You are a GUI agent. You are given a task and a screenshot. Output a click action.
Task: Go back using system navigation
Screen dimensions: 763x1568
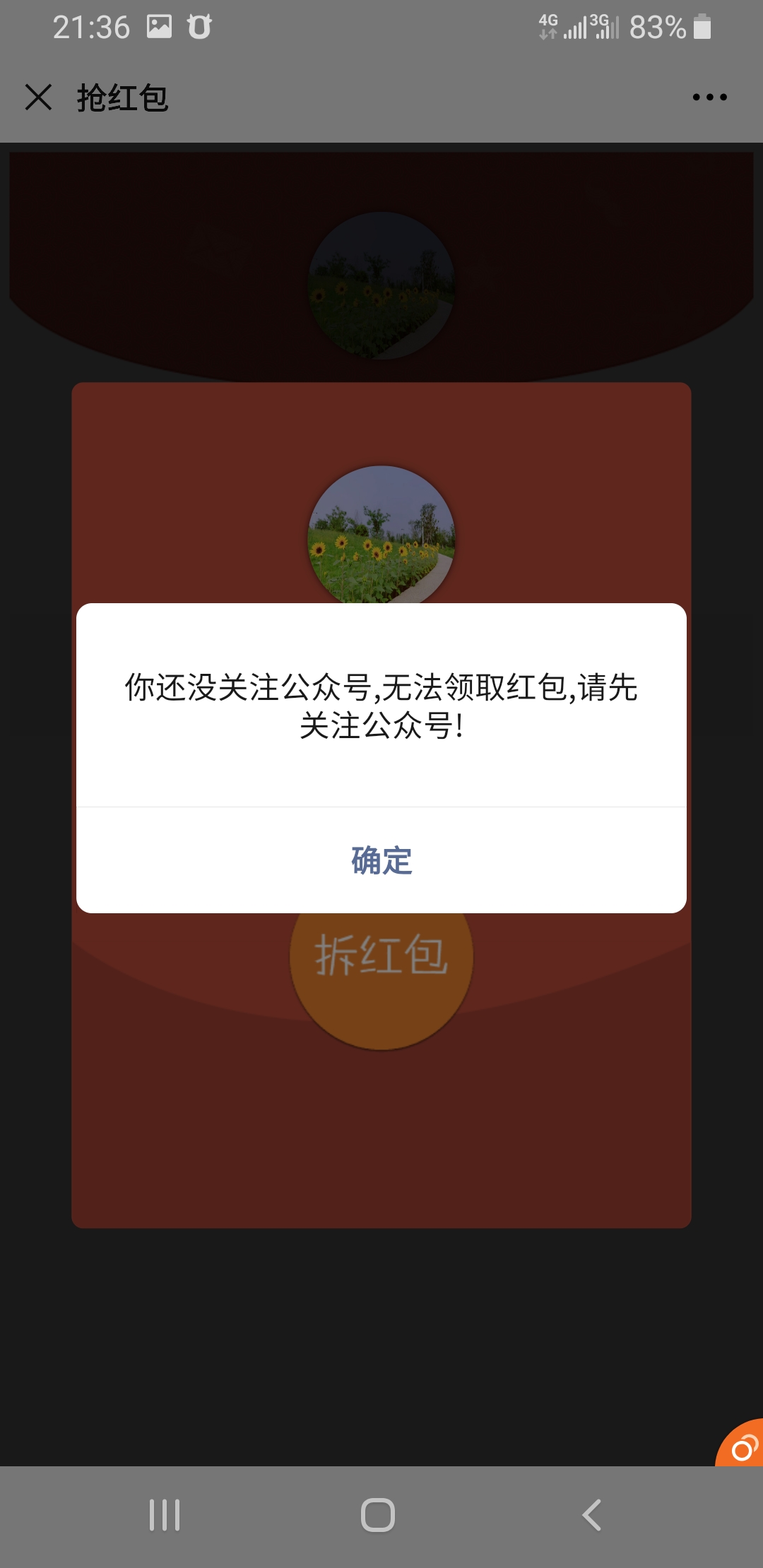click(x=592, y=1515)
